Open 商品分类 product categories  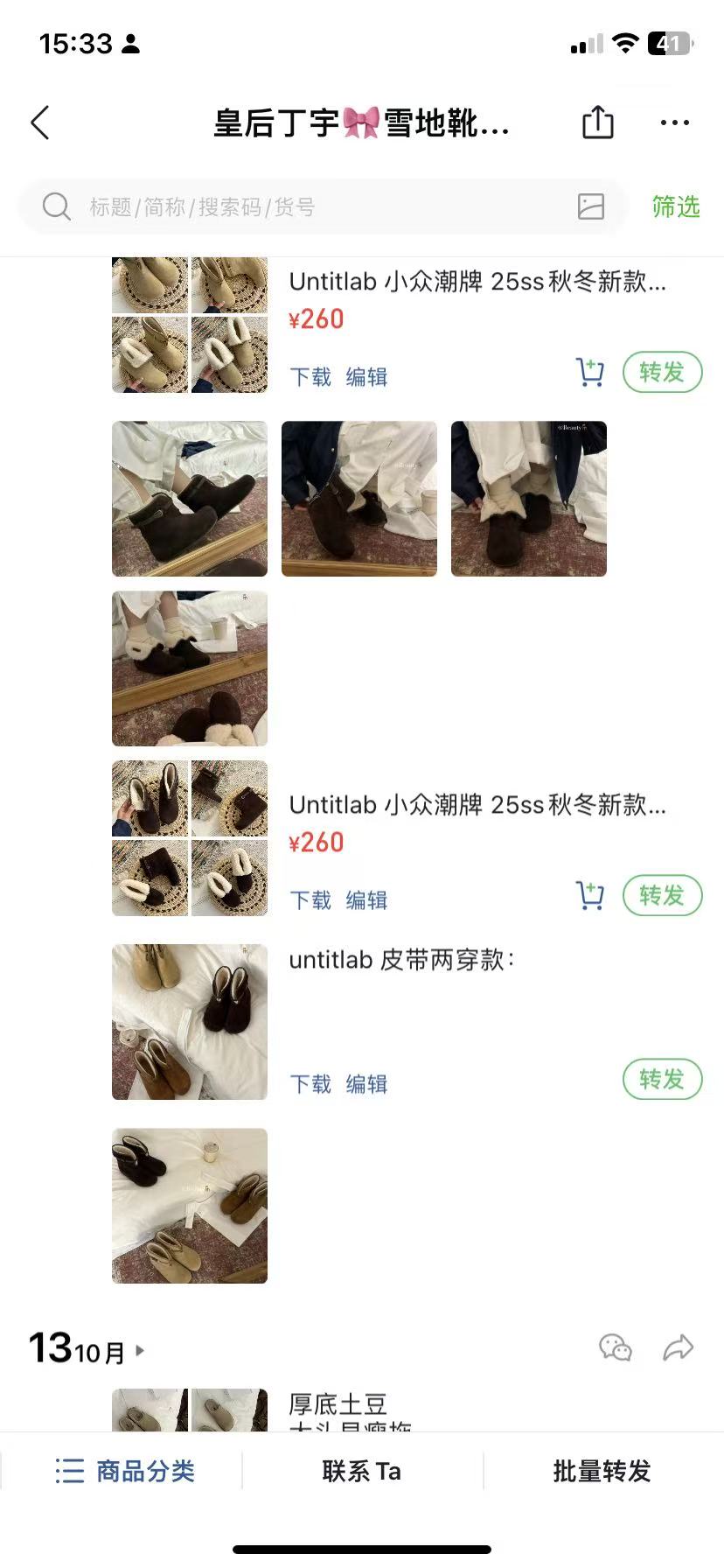click(x=124, y=1471)
